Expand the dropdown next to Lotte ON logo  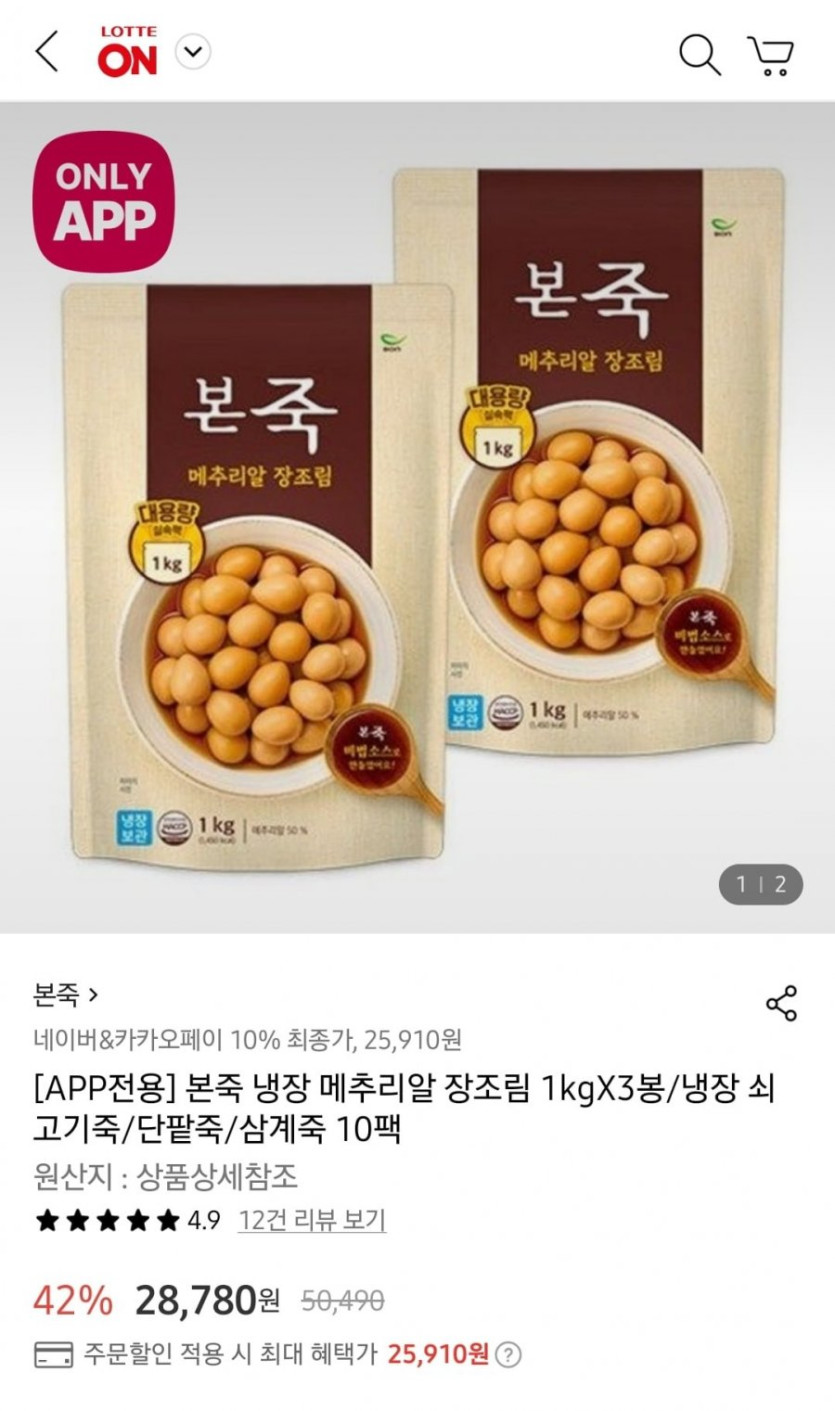(193, 51)
